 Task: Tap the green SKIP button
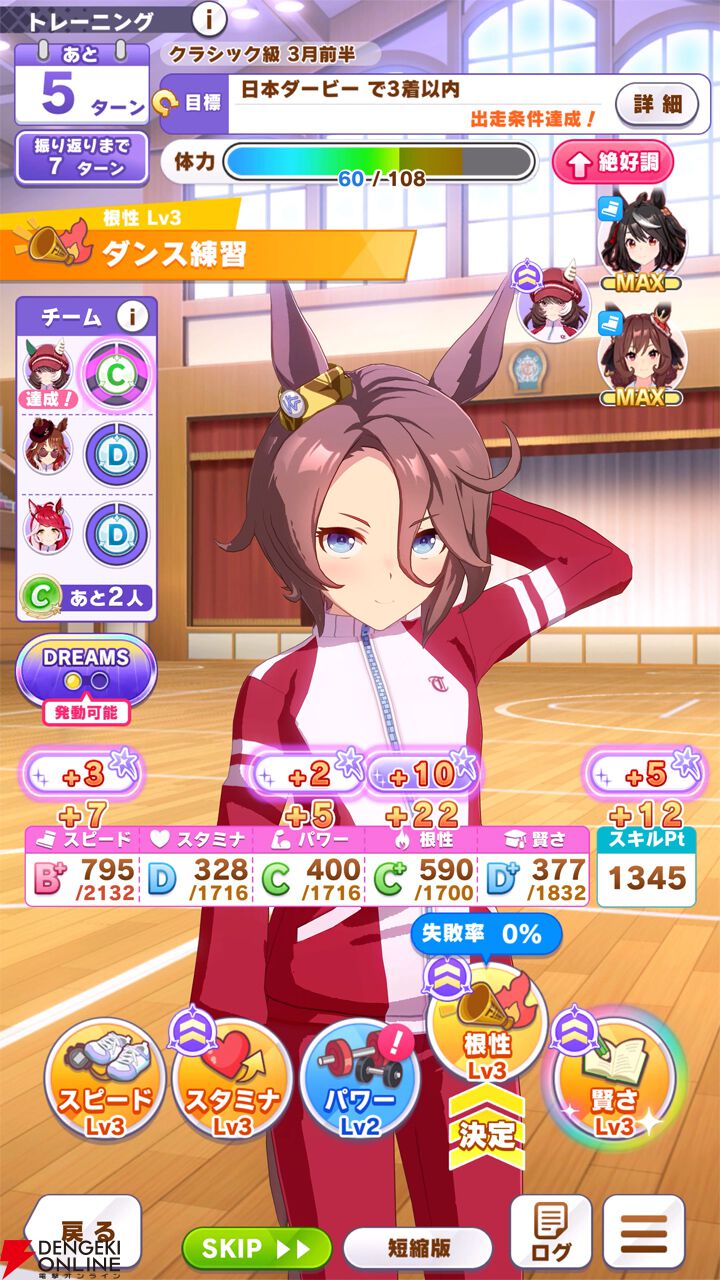[256, 1248]
